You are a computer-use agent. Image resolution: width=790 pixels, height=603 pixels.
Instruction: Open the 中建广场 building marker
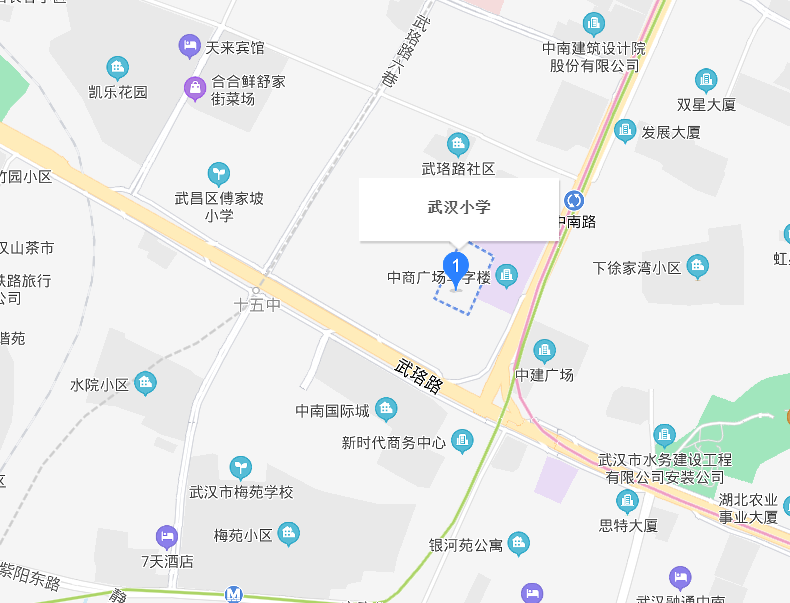[x=544, y=351]
